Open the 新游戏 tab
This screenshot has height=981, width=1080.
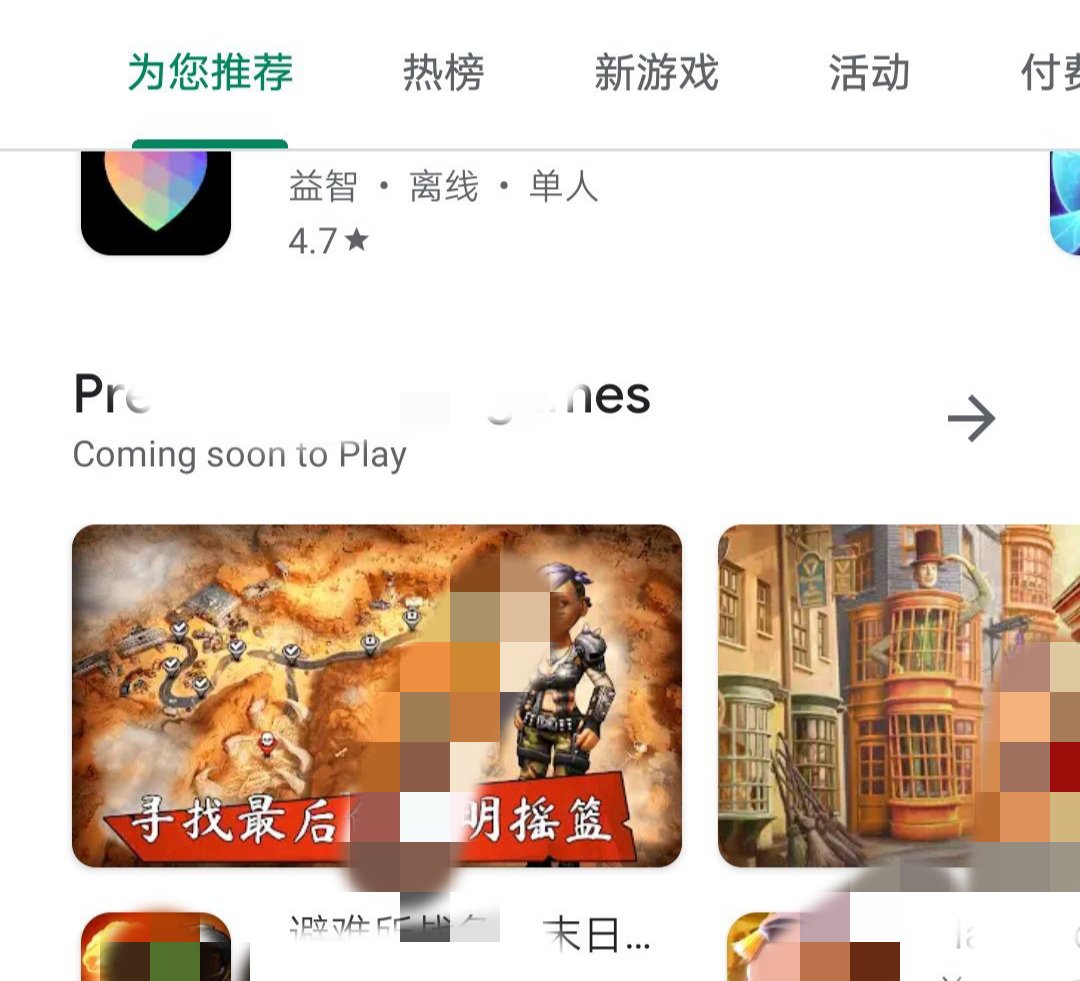click(656, 74)
